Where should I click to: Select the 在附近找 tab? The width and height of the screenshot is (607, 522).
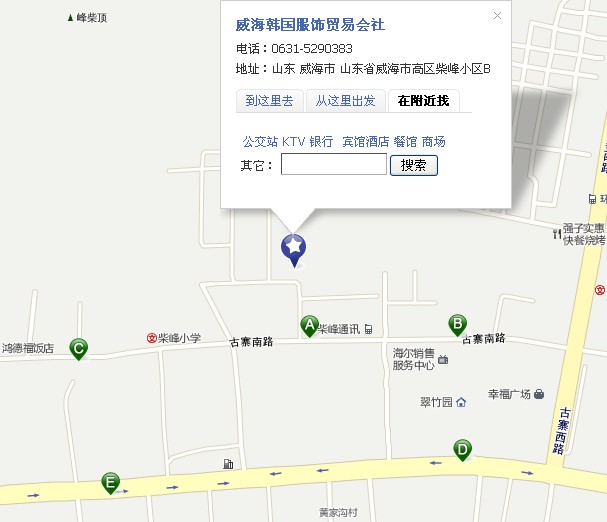(x=423, y=101)
